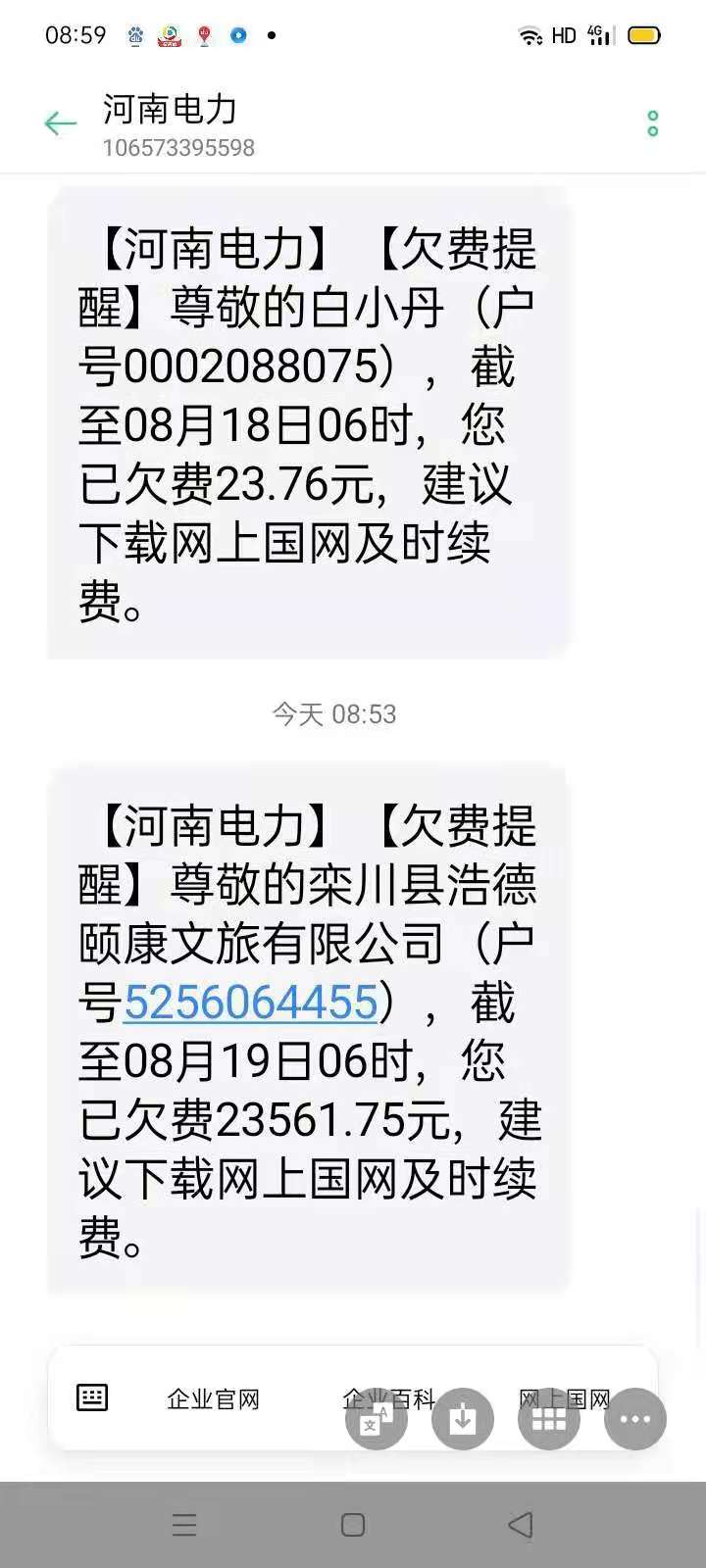
Task: Translate the image text
Action: tap(377, 1419)
